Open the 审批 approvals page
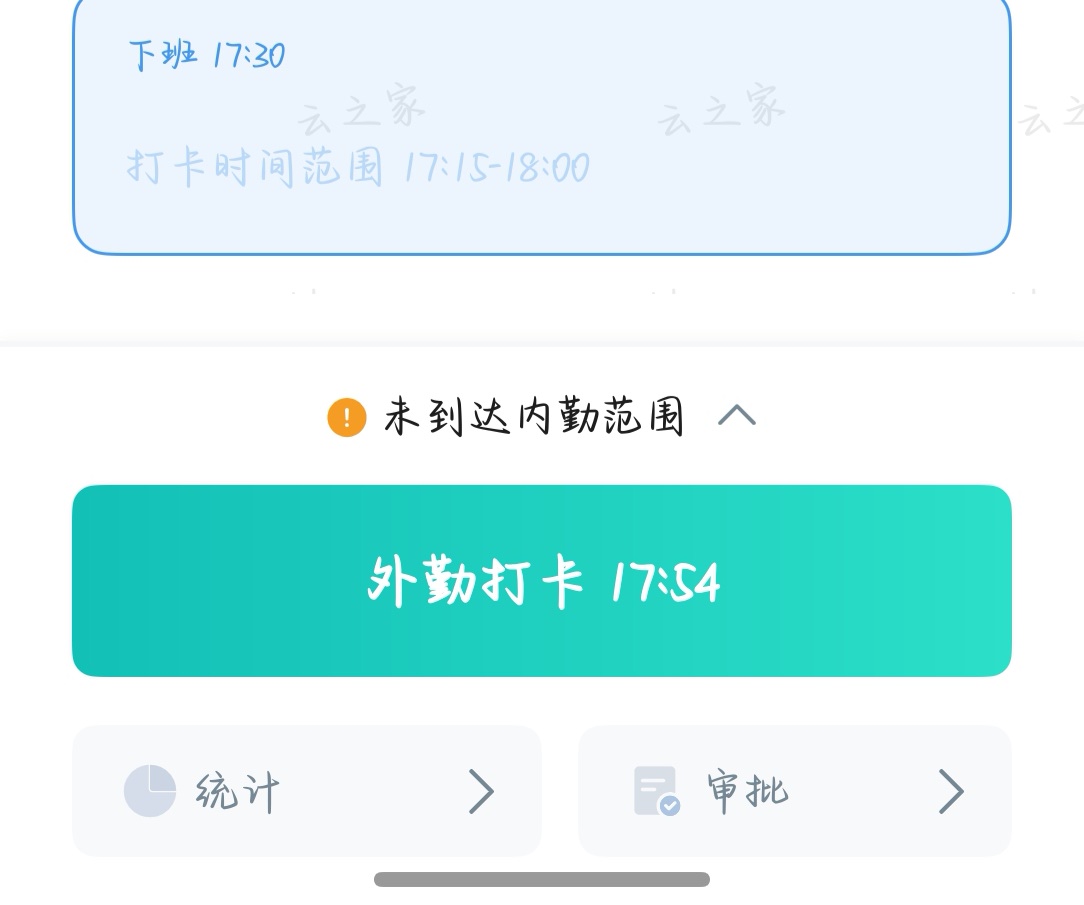This screenshot has width=1084, height=905. point(795,791)
